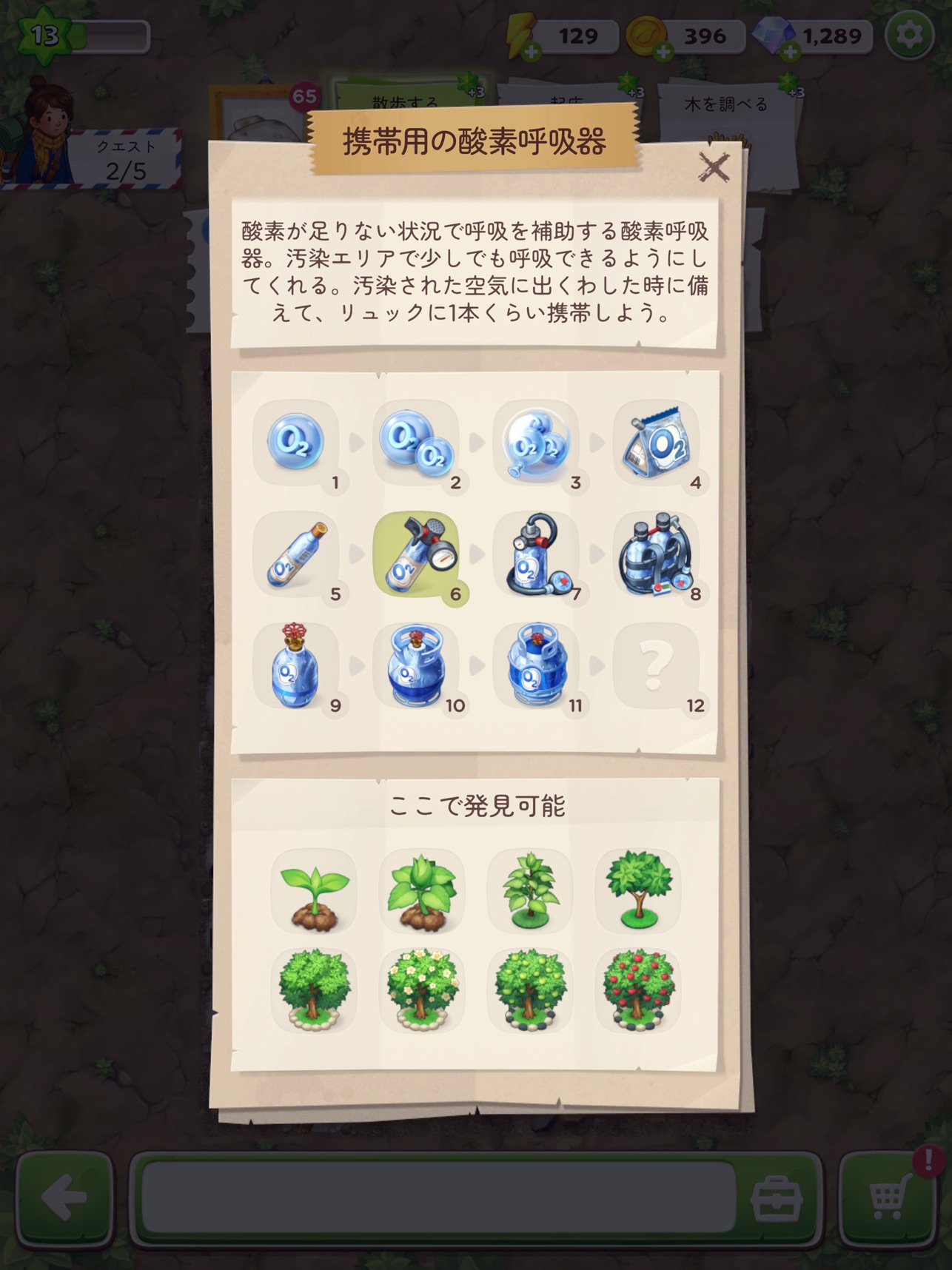
Task: Select the highlighted level 6 oxygen spray item
Action: [x=416, y=554]
